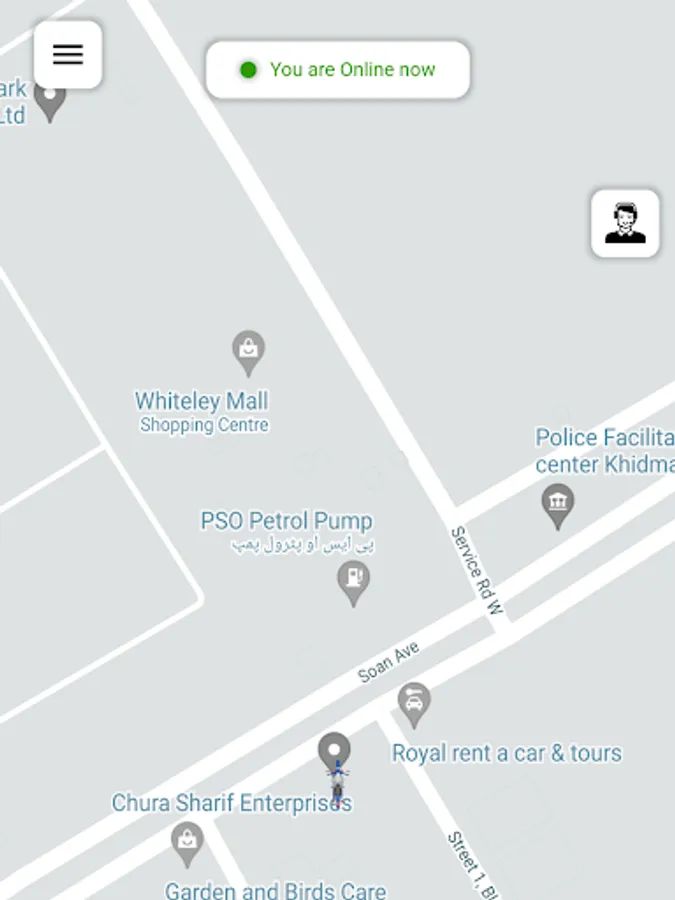Open the hamburger drawer menu

pos(68,55)
